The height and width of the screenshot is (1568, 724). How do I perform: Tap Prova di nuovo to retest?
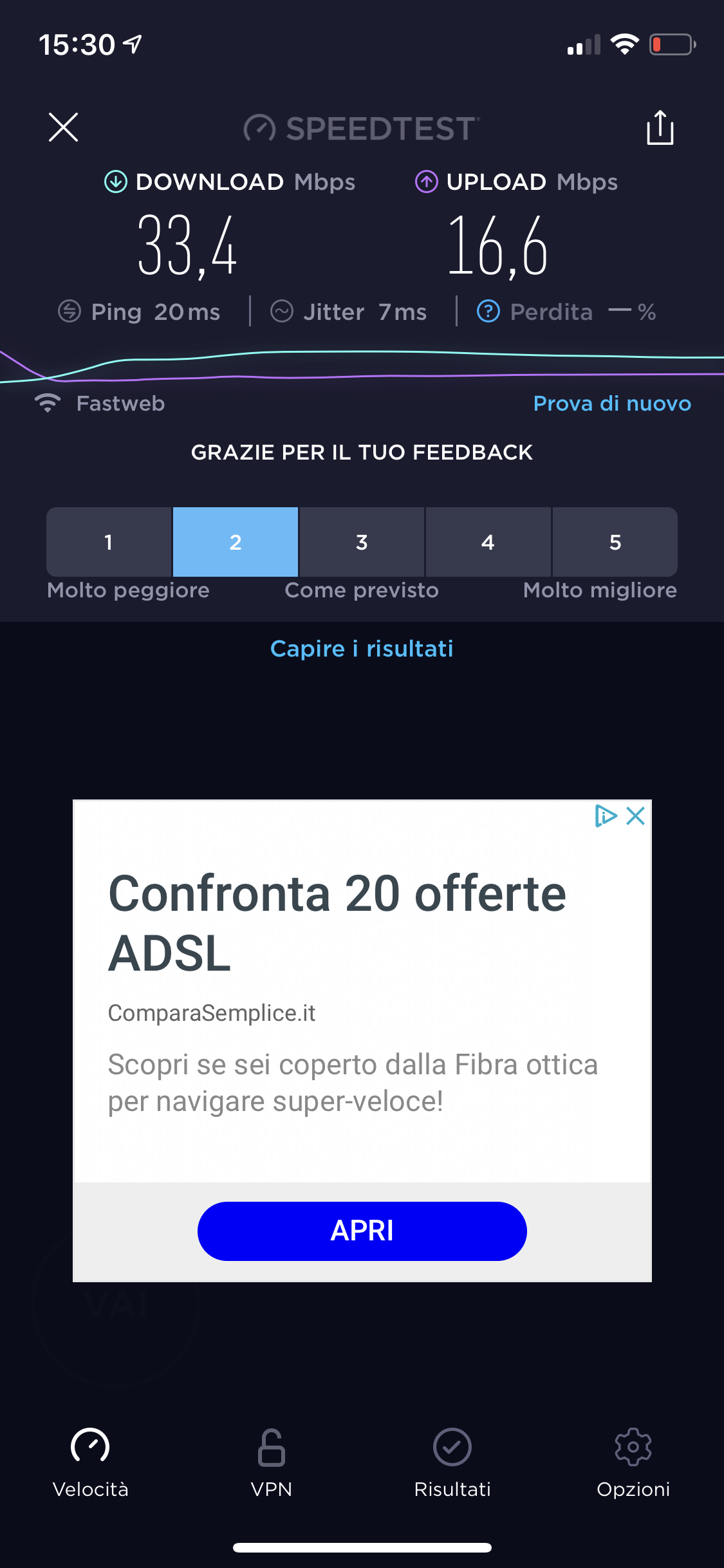coord(611,404)
